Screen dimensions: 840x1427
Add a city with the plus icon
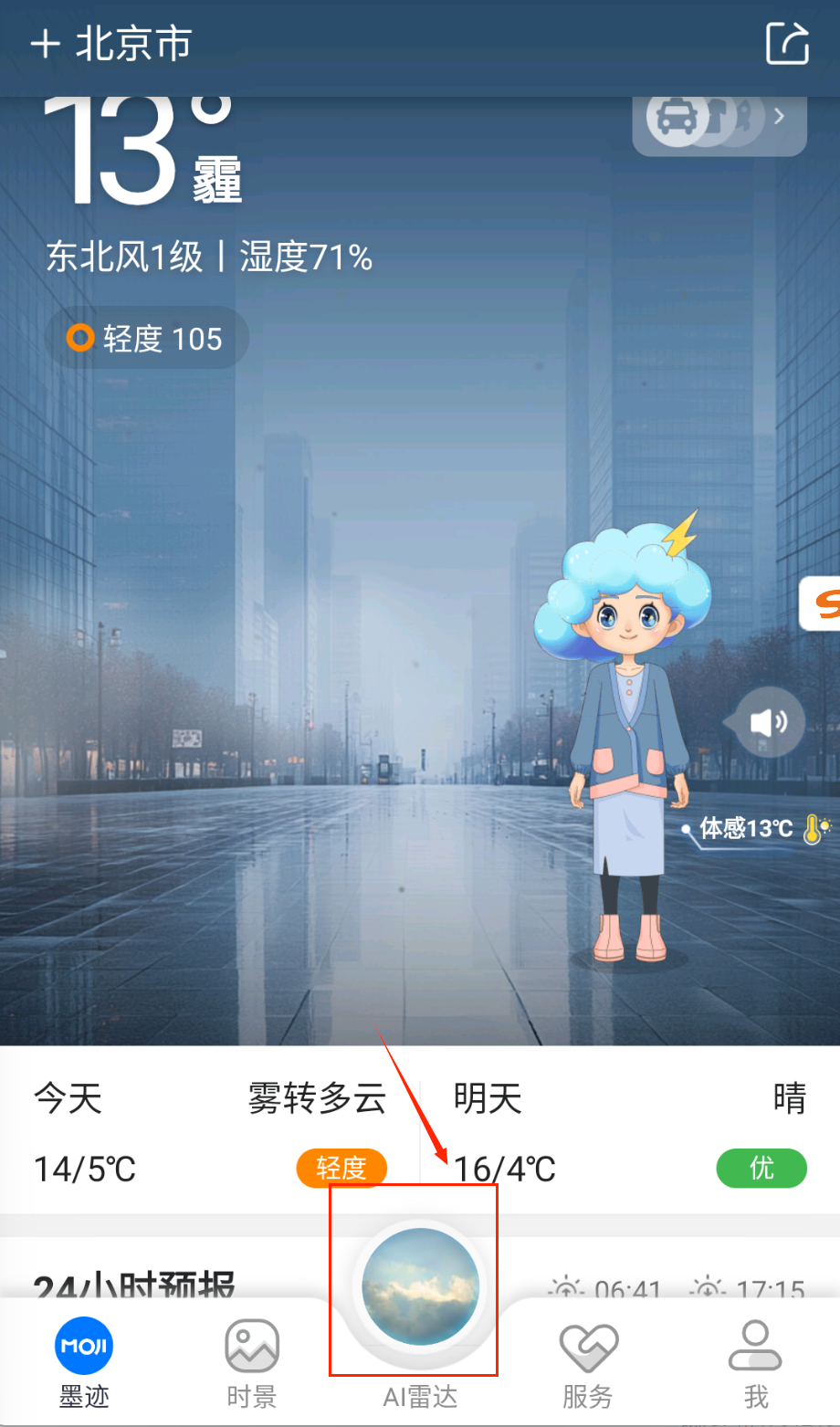coord(45,43)
